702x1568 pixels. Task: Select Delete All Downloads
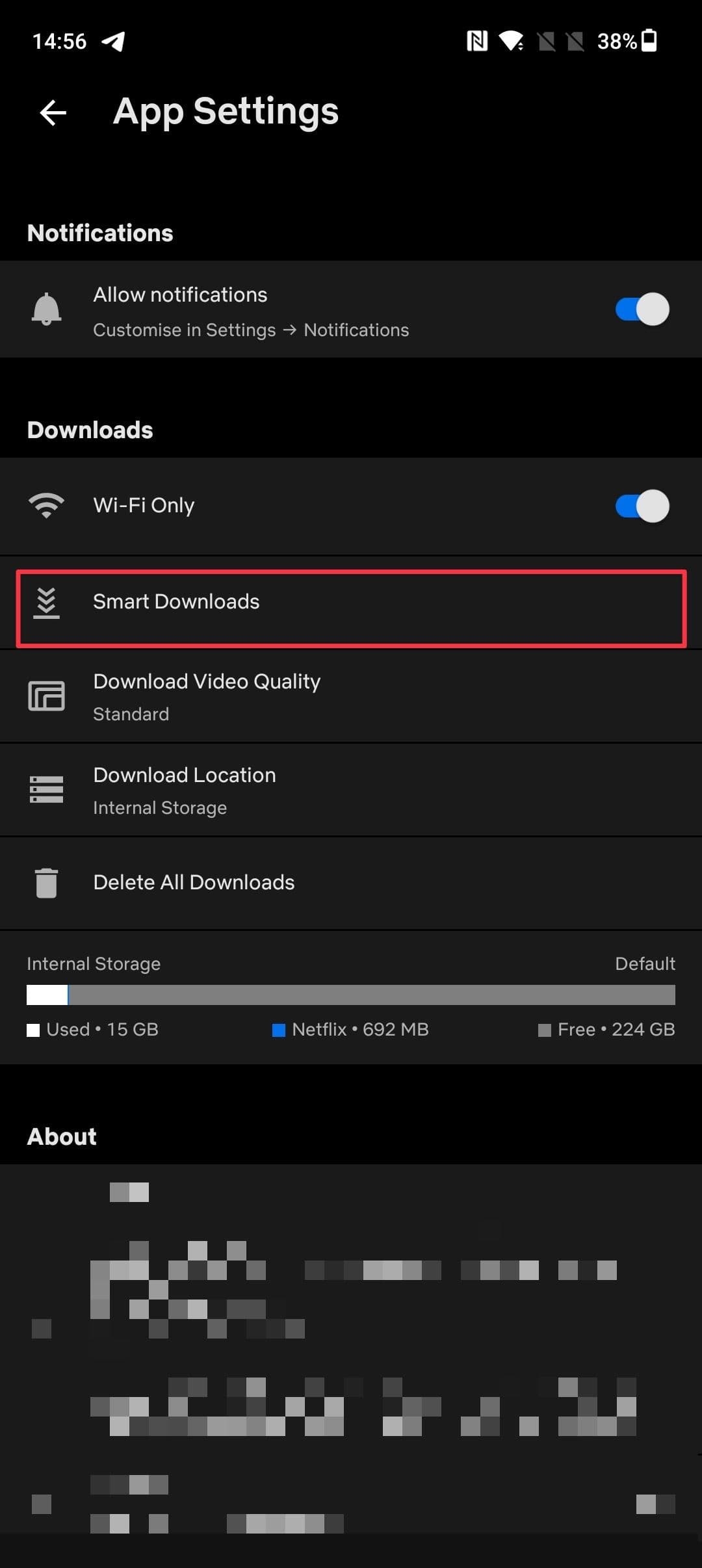click(351, 883)
